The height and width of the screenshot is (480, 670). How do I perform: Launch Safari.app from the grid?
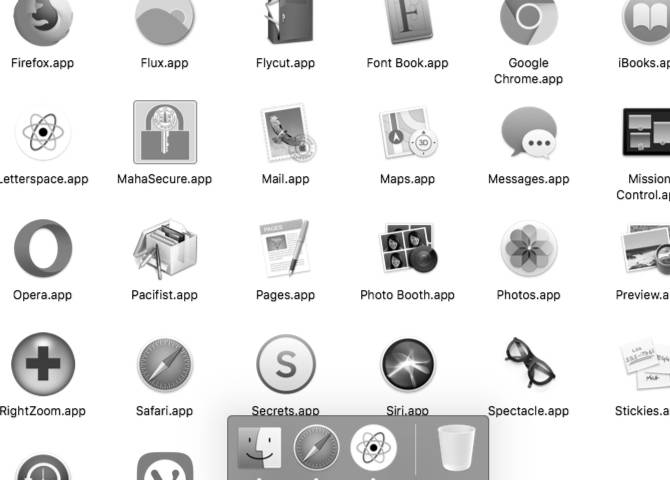(x=165, y=365)
